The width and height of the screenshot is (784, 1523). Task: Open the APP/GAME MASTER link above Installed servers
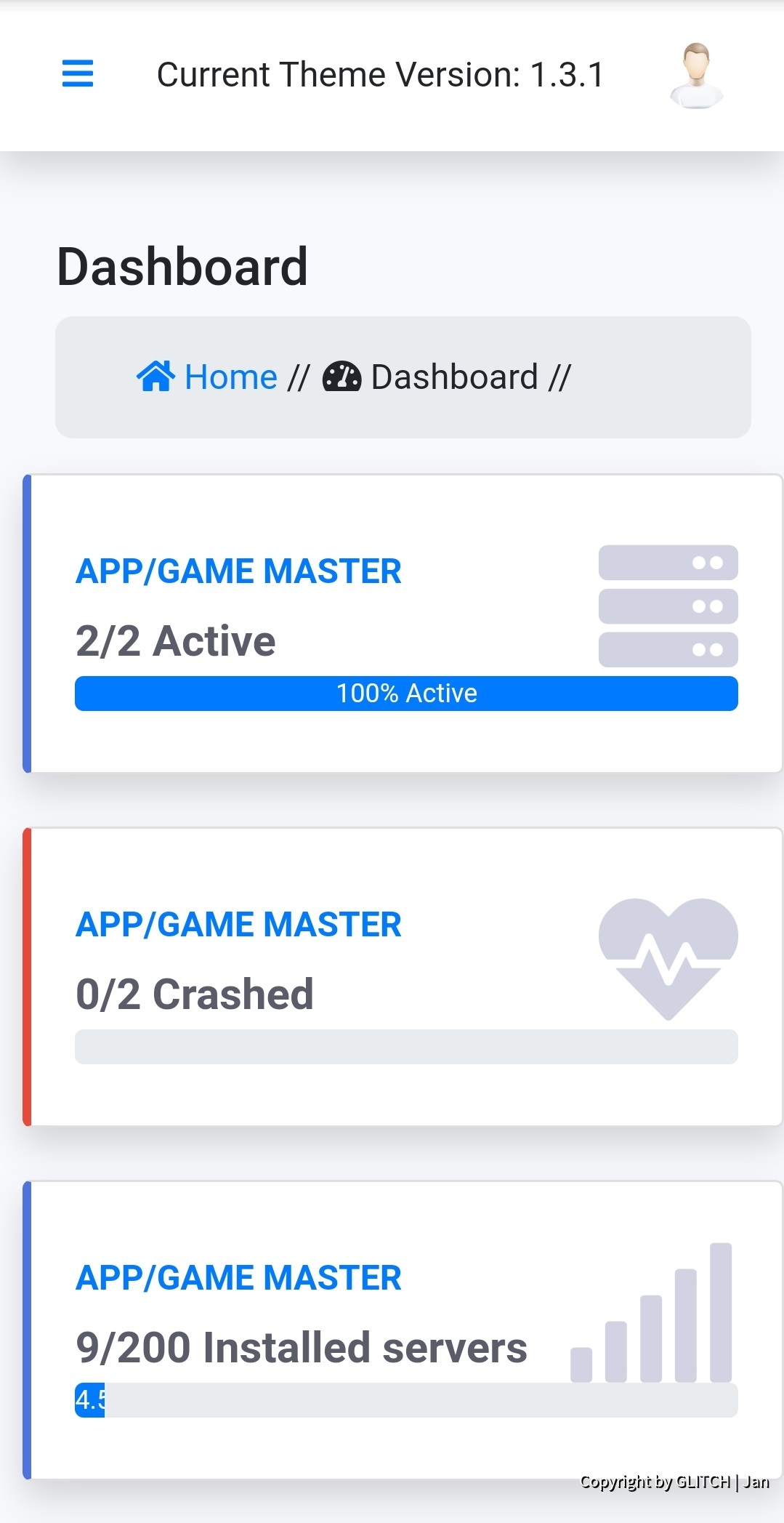(238, 1278)
